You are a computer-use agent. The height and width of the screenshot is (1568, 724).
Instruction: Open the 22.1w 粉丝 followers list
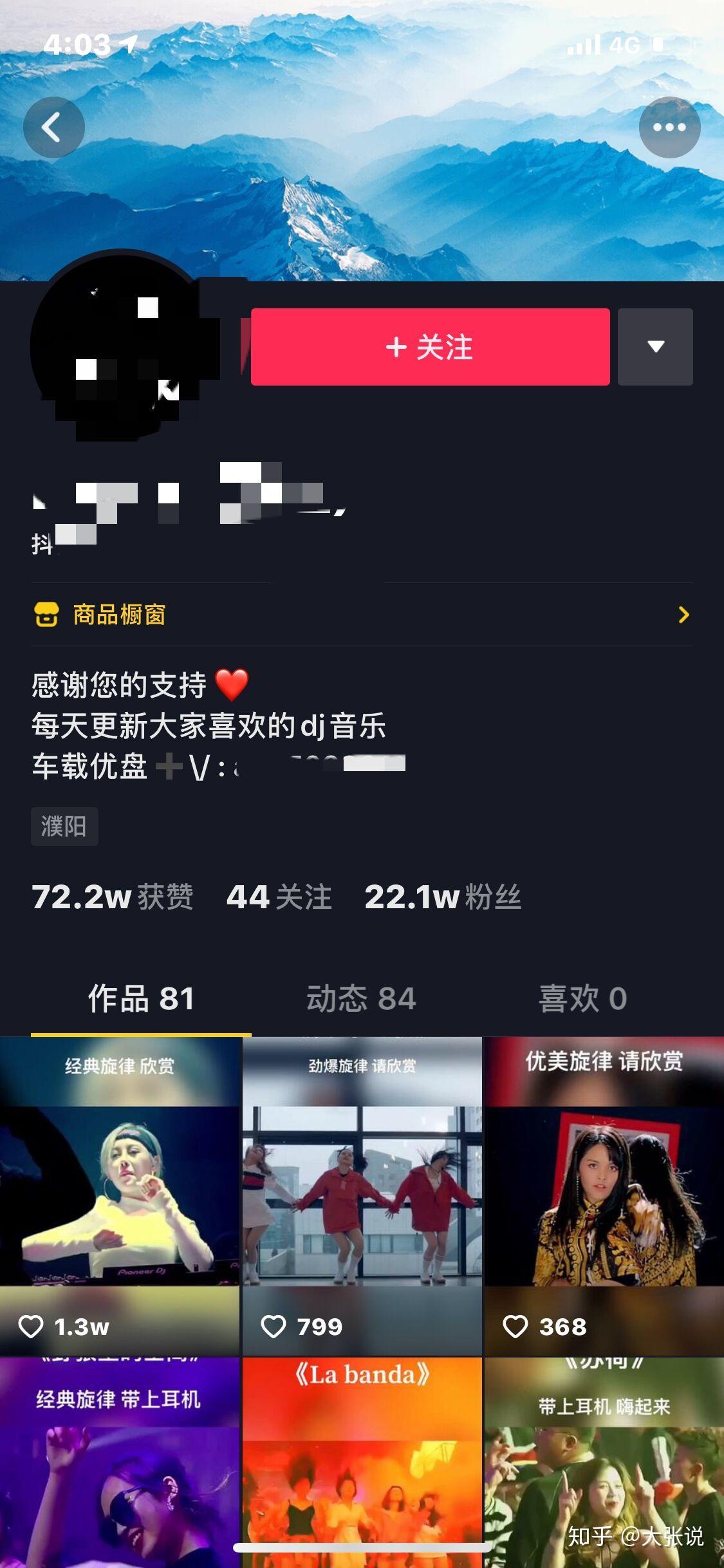coord(443,897)
